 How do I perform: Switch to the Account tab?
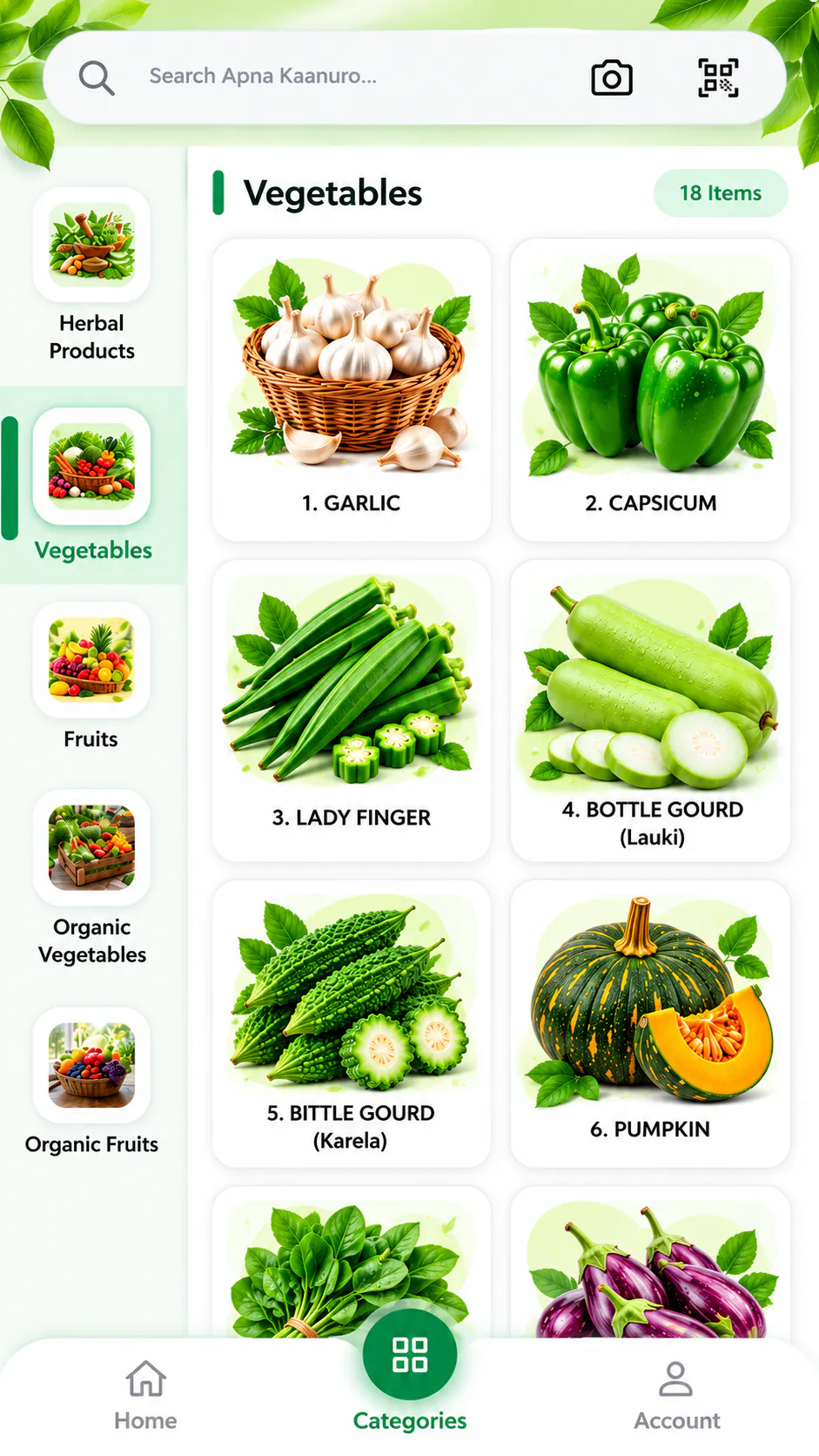click(x=676, y=1395)
